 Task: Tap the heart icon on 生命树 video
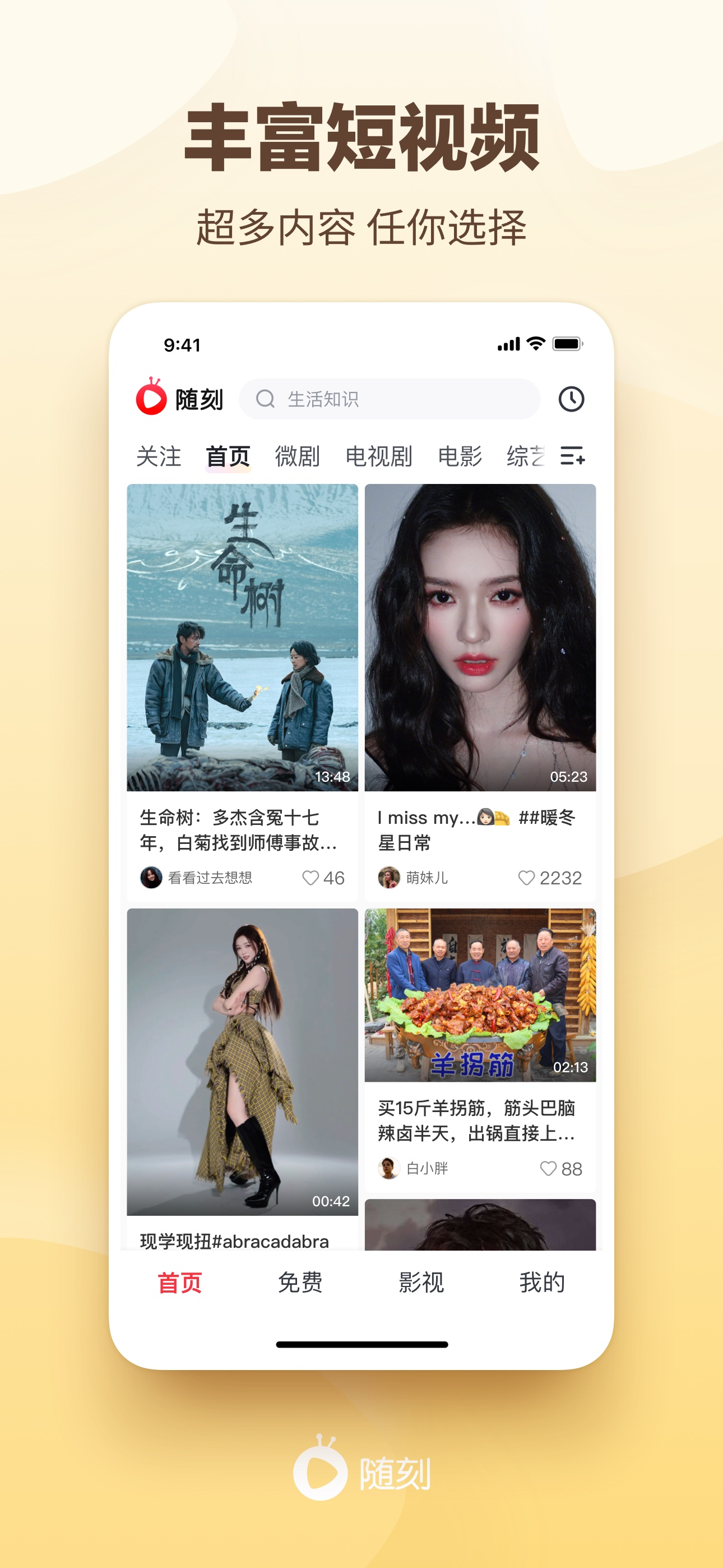click(x=313, y=878)
